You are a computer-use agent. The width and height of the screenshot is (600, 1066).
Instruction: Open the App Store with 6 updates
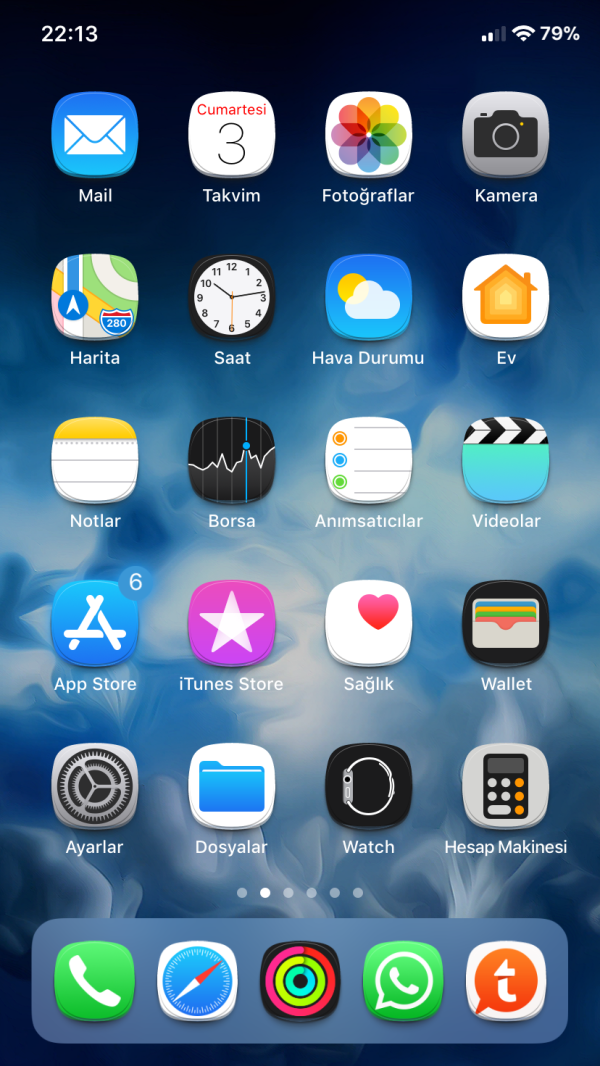[95, 623]
